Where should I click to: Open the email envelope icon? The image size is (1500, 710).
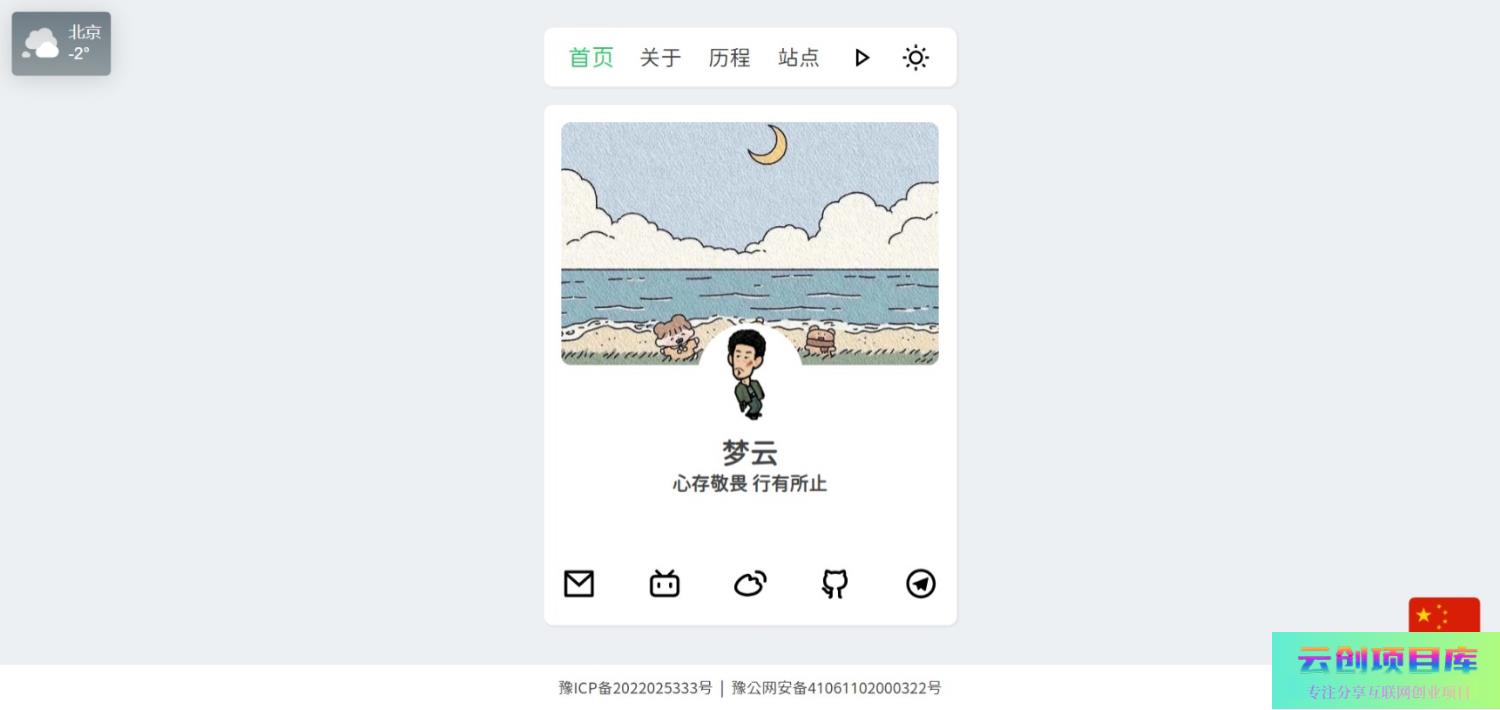(x=579, y=584)
